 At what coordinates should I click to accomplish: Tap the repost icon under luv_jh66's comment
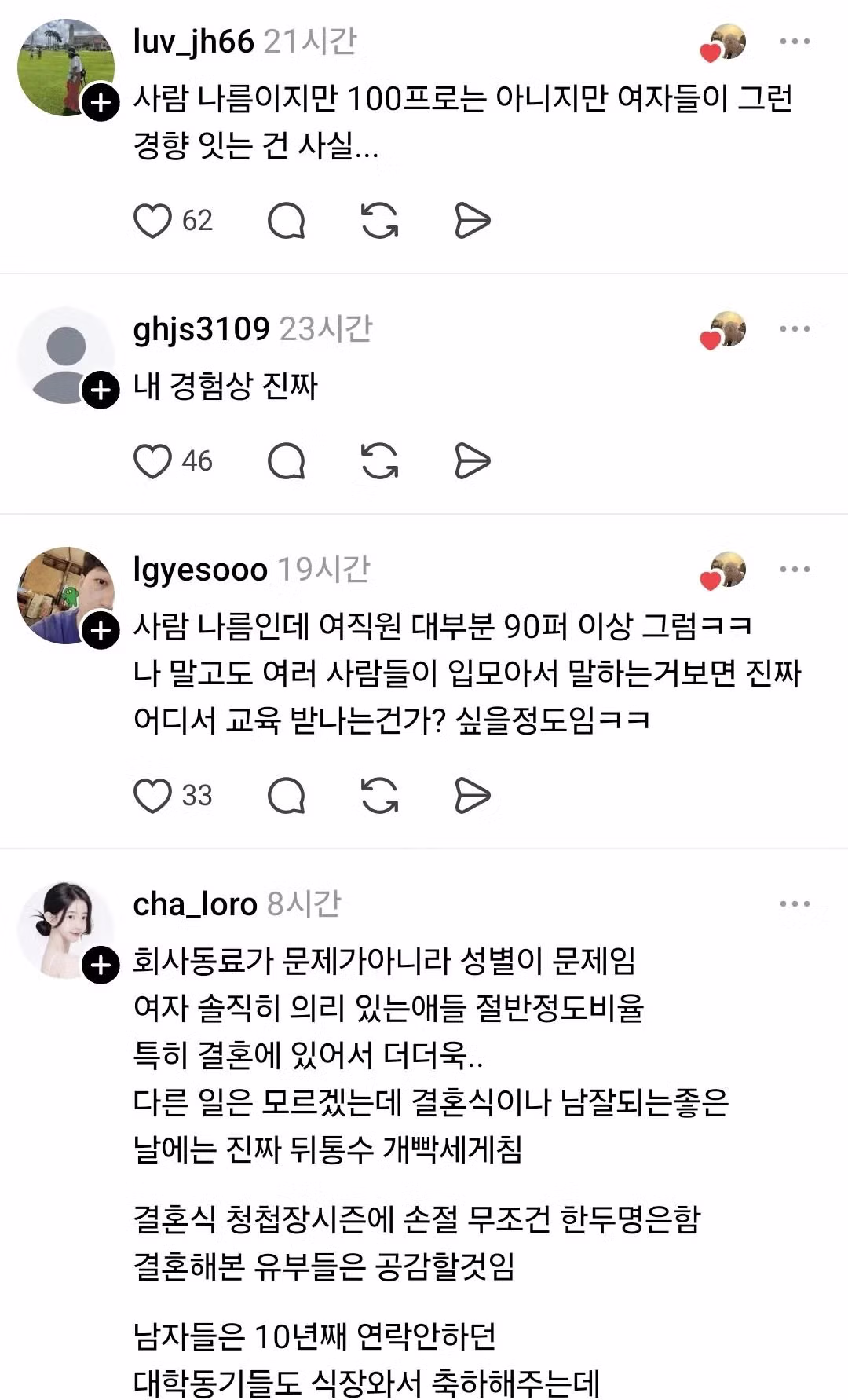tap(380, 220)
